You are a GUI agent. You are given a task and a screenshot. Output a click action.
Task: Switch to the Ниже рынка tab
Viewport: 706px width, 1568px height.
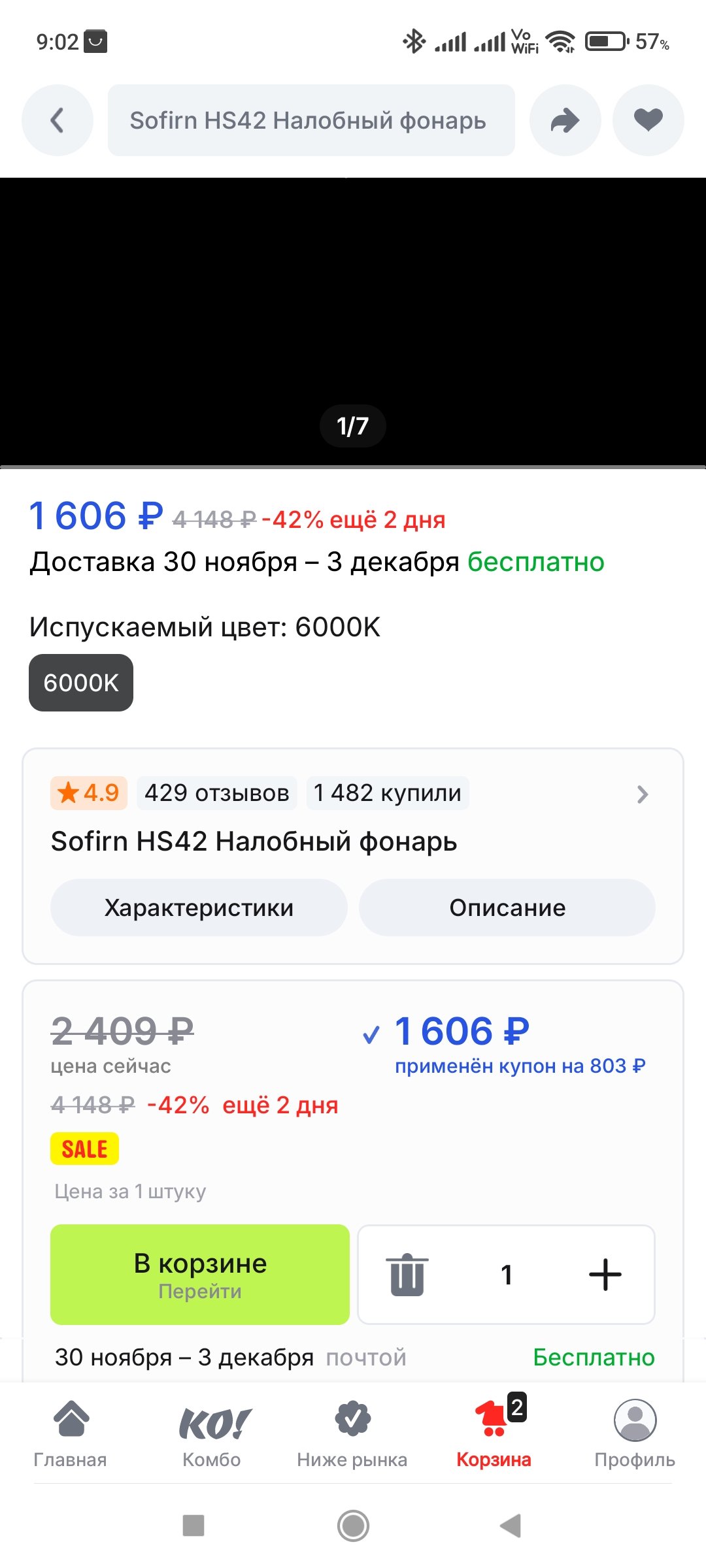coord(352,1434)
